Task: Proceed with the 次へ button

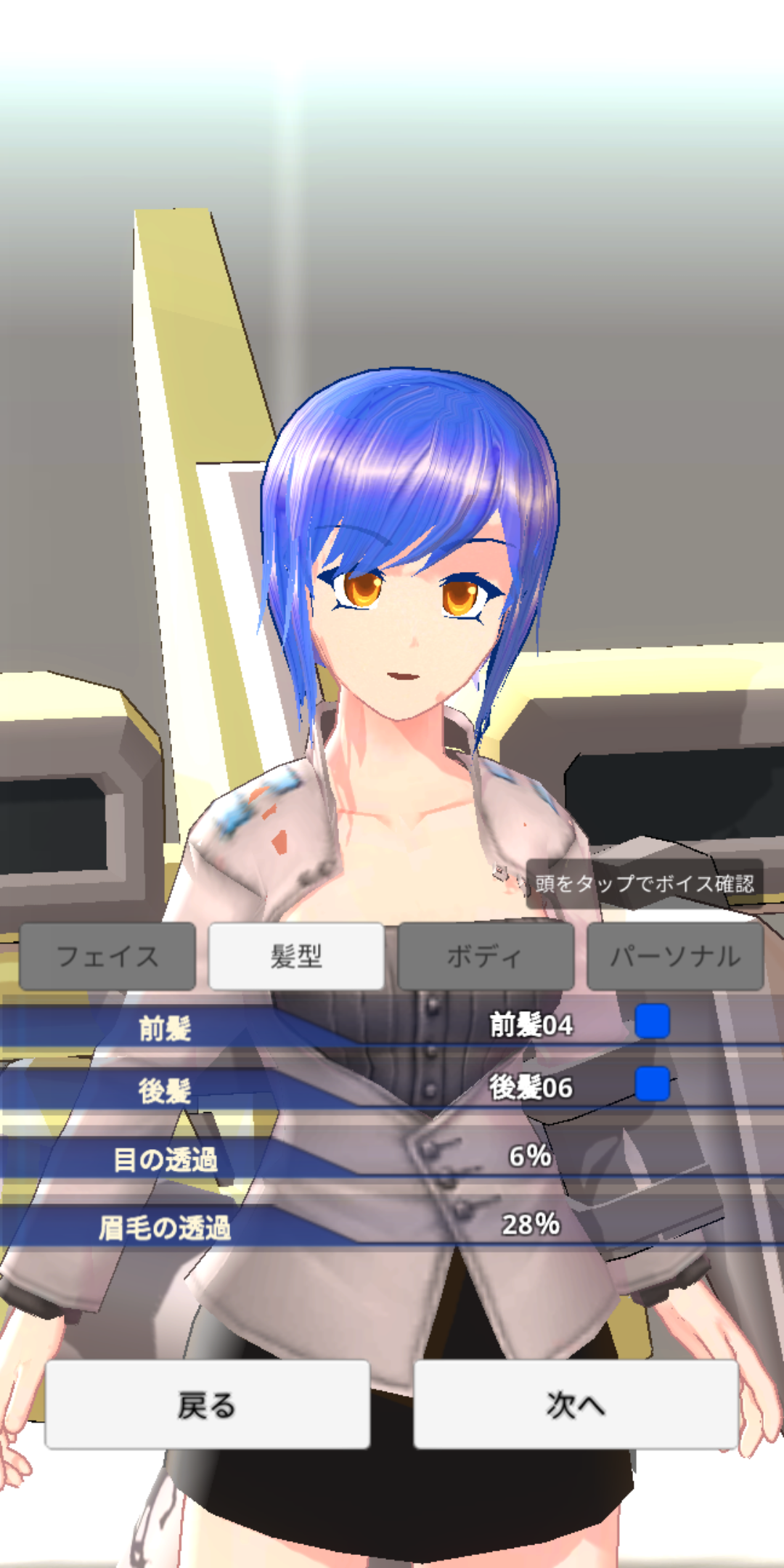Action: (576, 1405)
